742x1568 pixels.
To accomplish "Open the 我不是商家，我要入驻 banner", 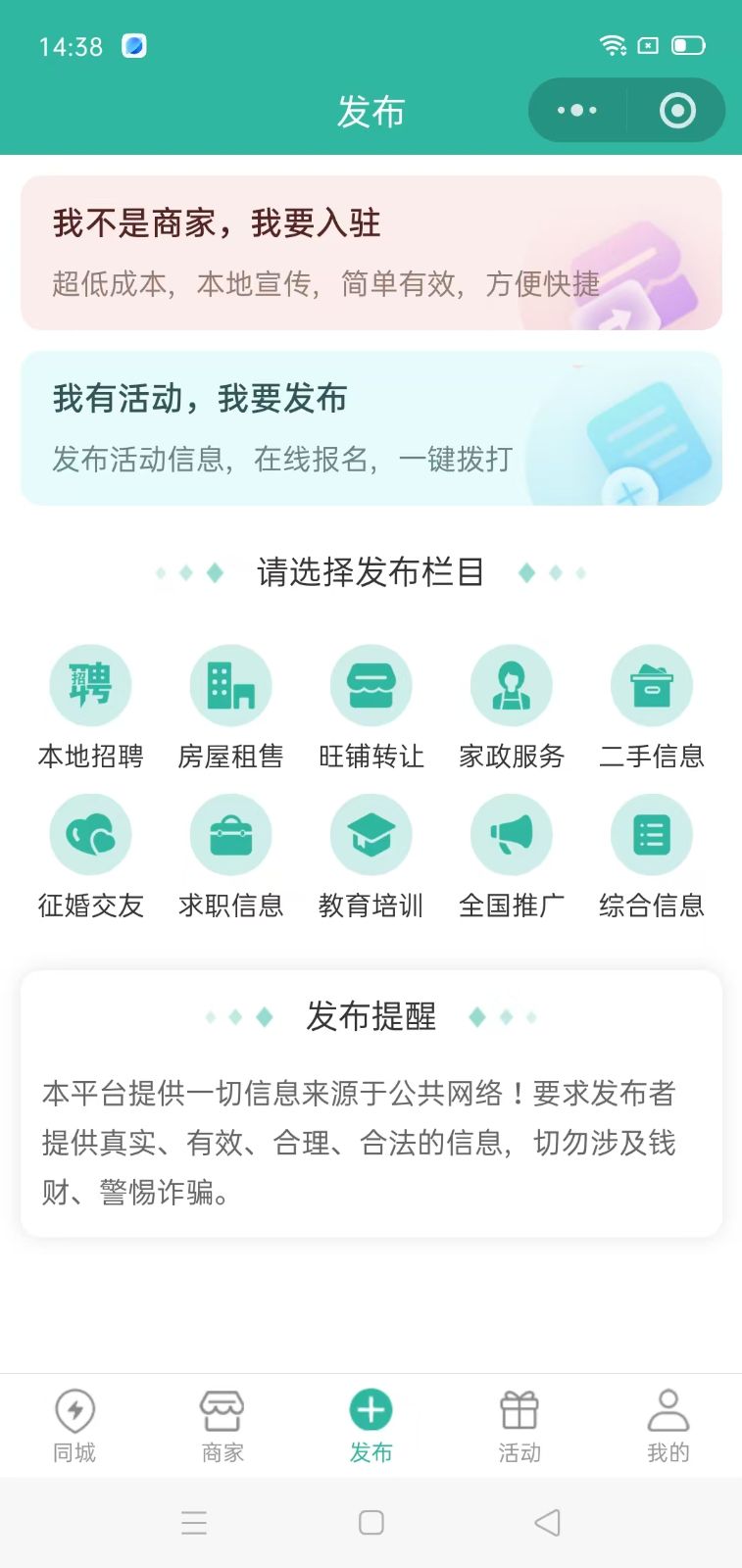I will coord(371,253).
